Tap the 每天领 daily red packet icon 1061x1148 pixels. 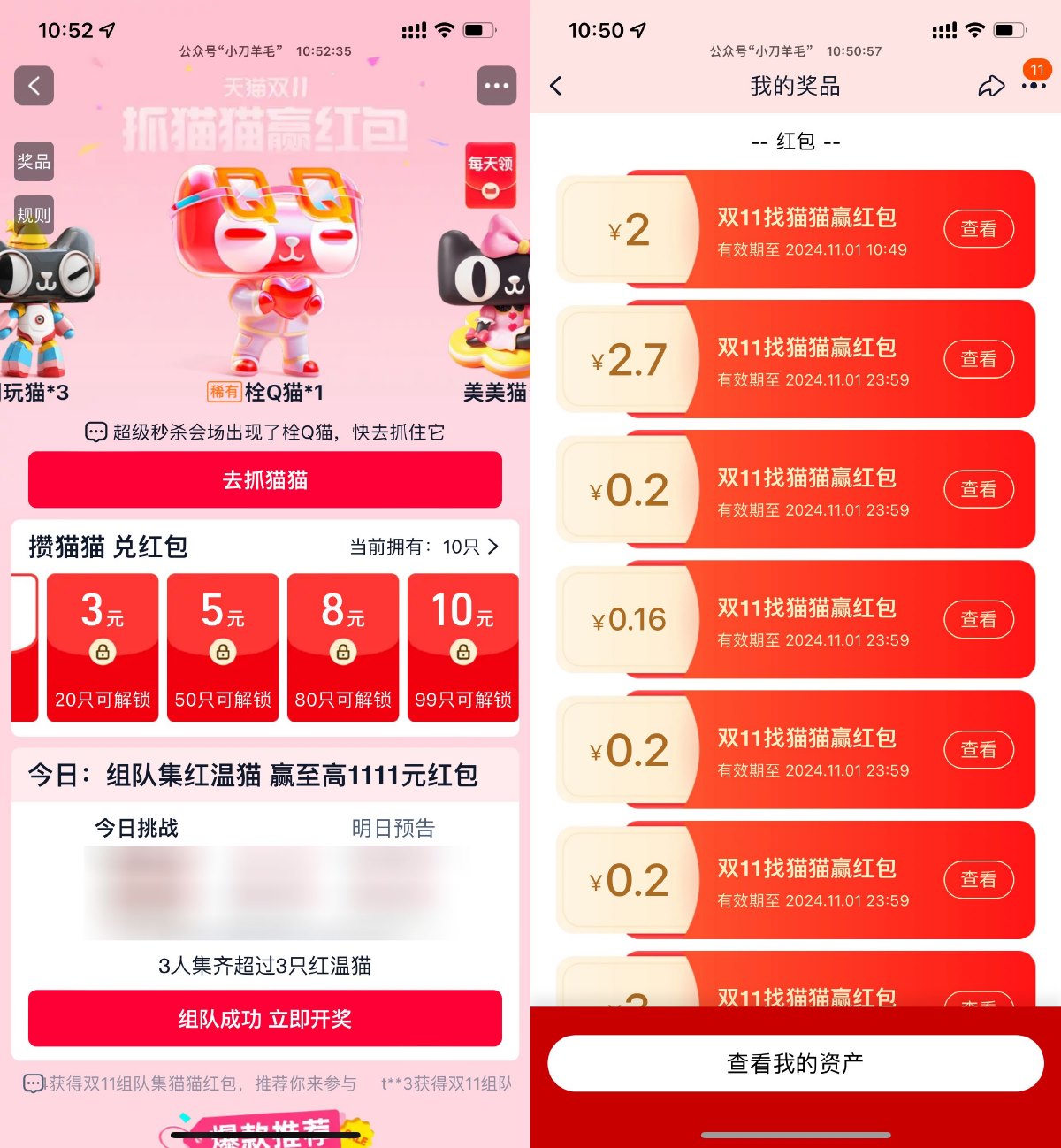(x=490, y=177)
